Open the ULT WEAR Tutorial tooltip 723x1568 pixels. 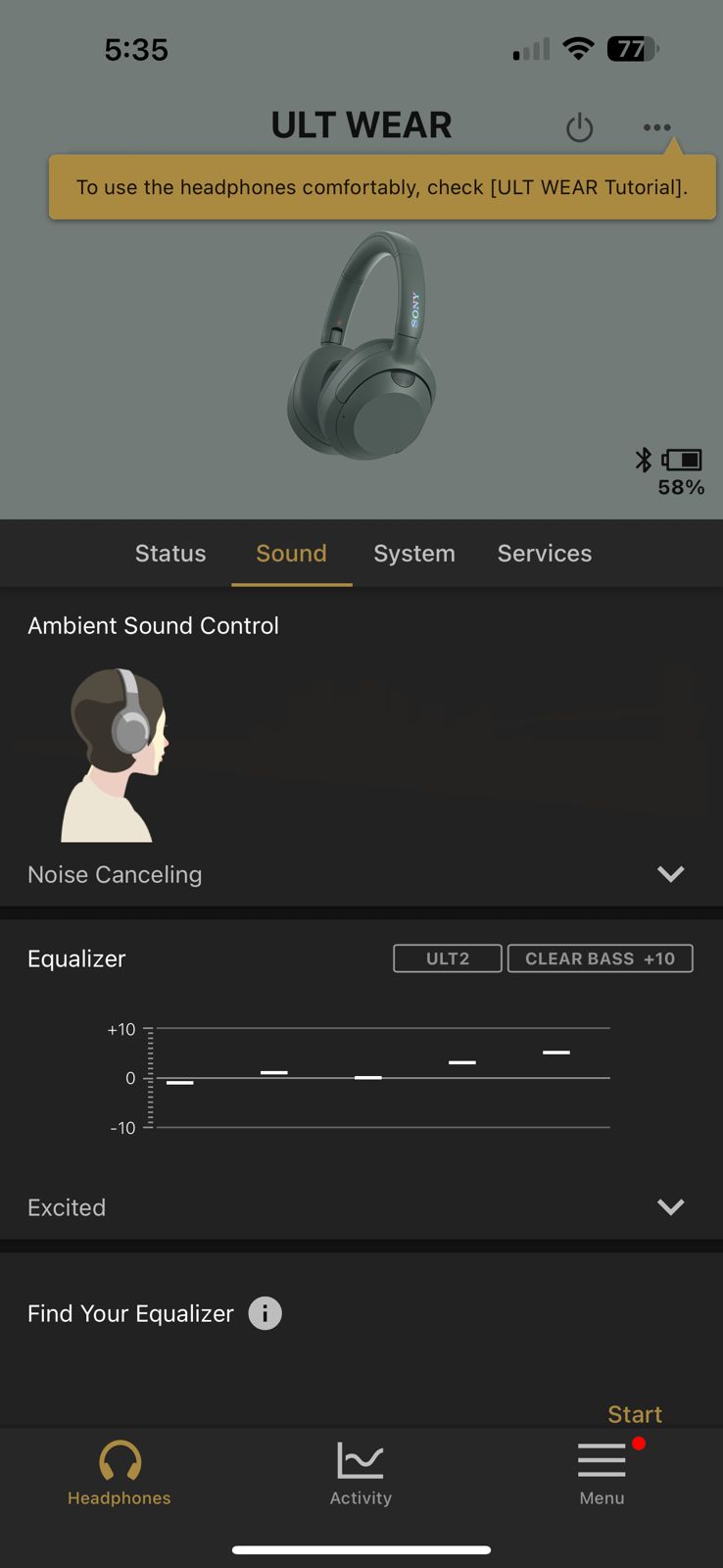382,187
